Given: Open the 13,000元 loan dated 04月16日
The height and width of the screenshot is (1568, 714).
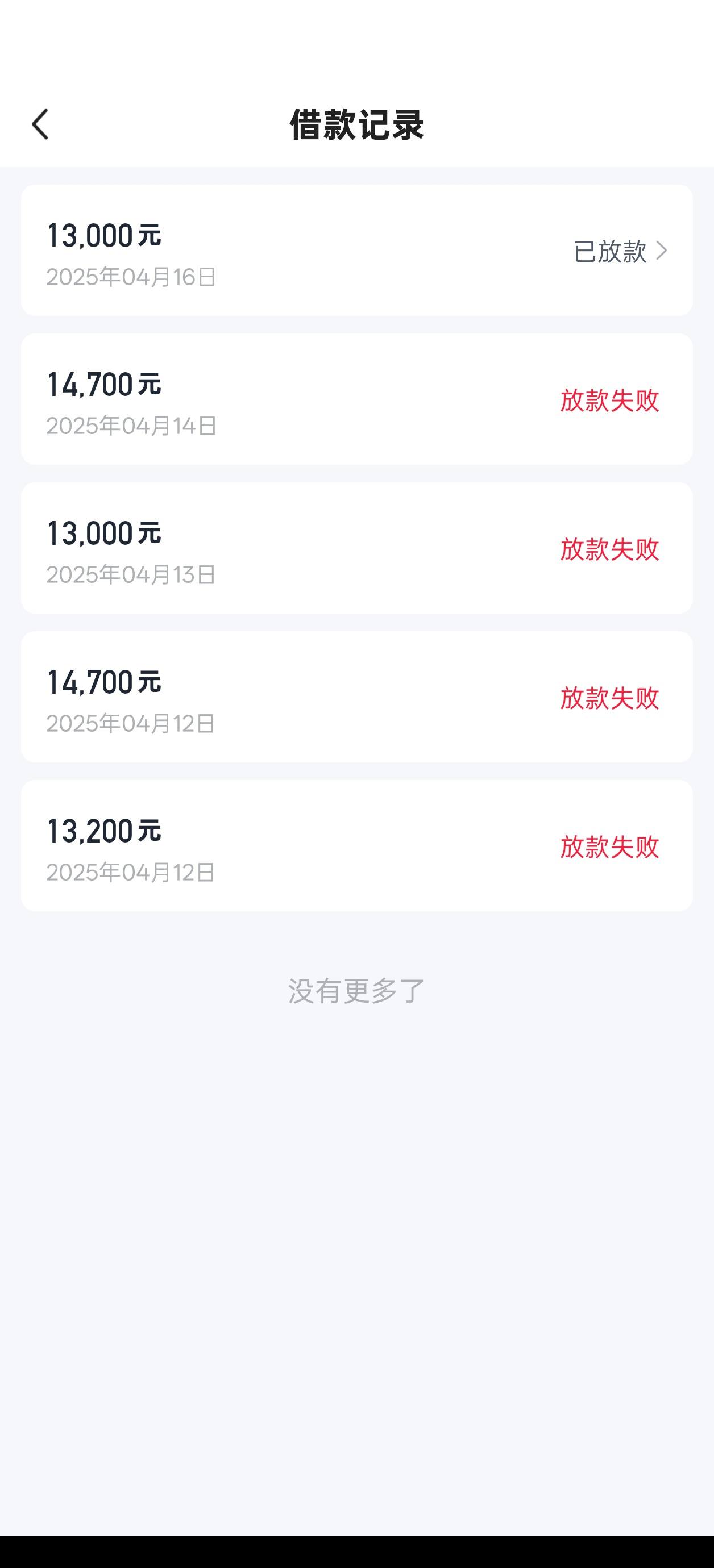Looking at the screenshot, I should tap(356, 250).
